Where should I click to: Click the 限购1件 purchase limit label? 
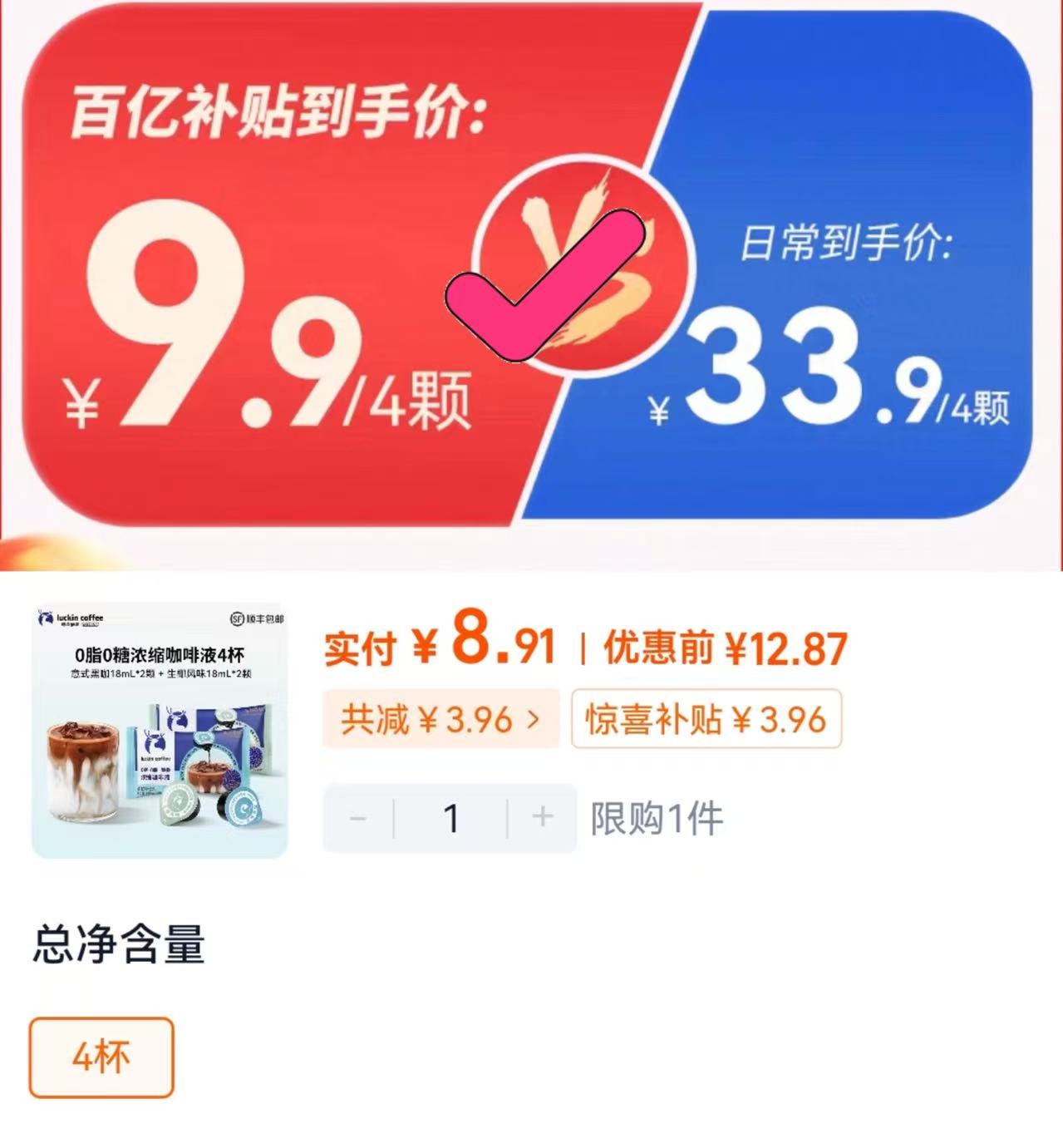tap(657, 818)
